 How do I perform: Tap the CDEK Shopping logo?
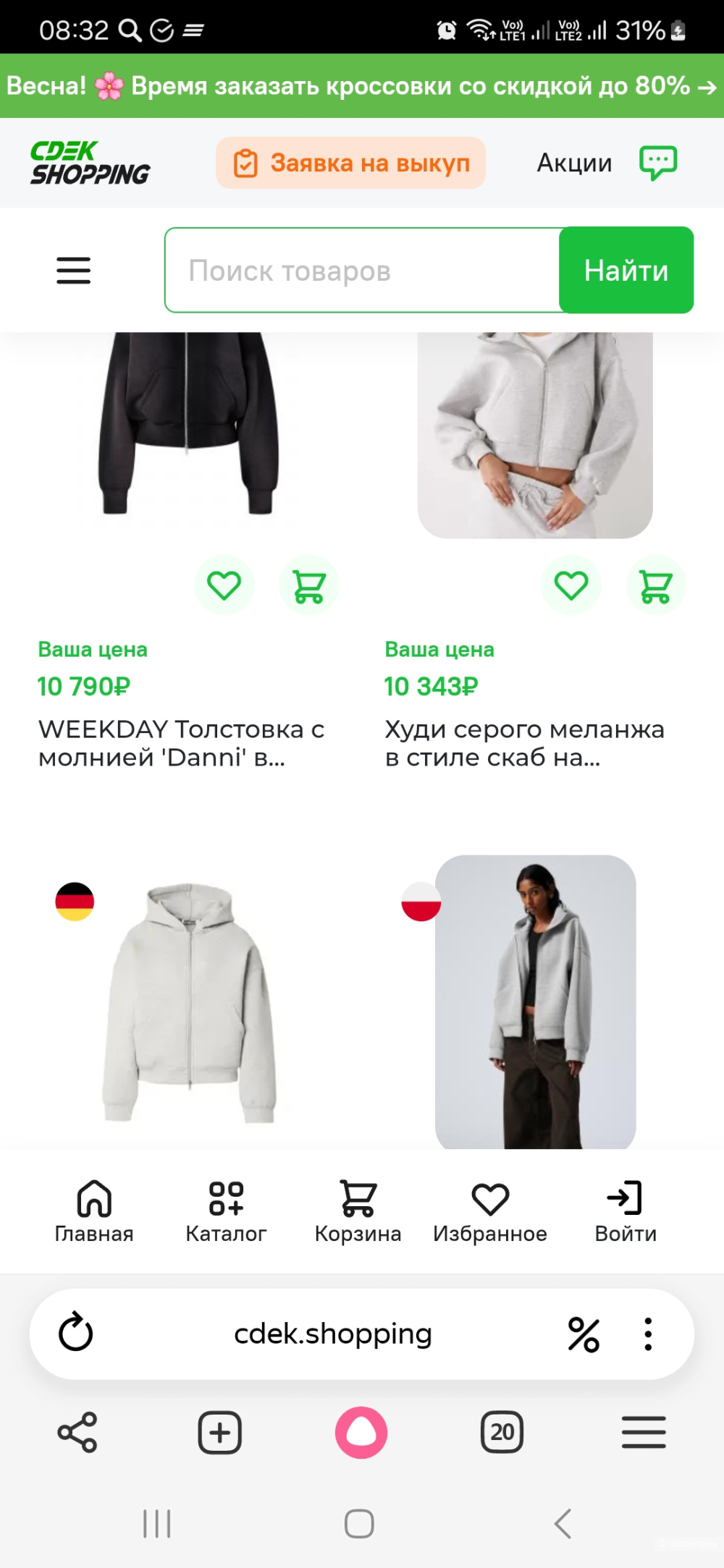(89, 162)
